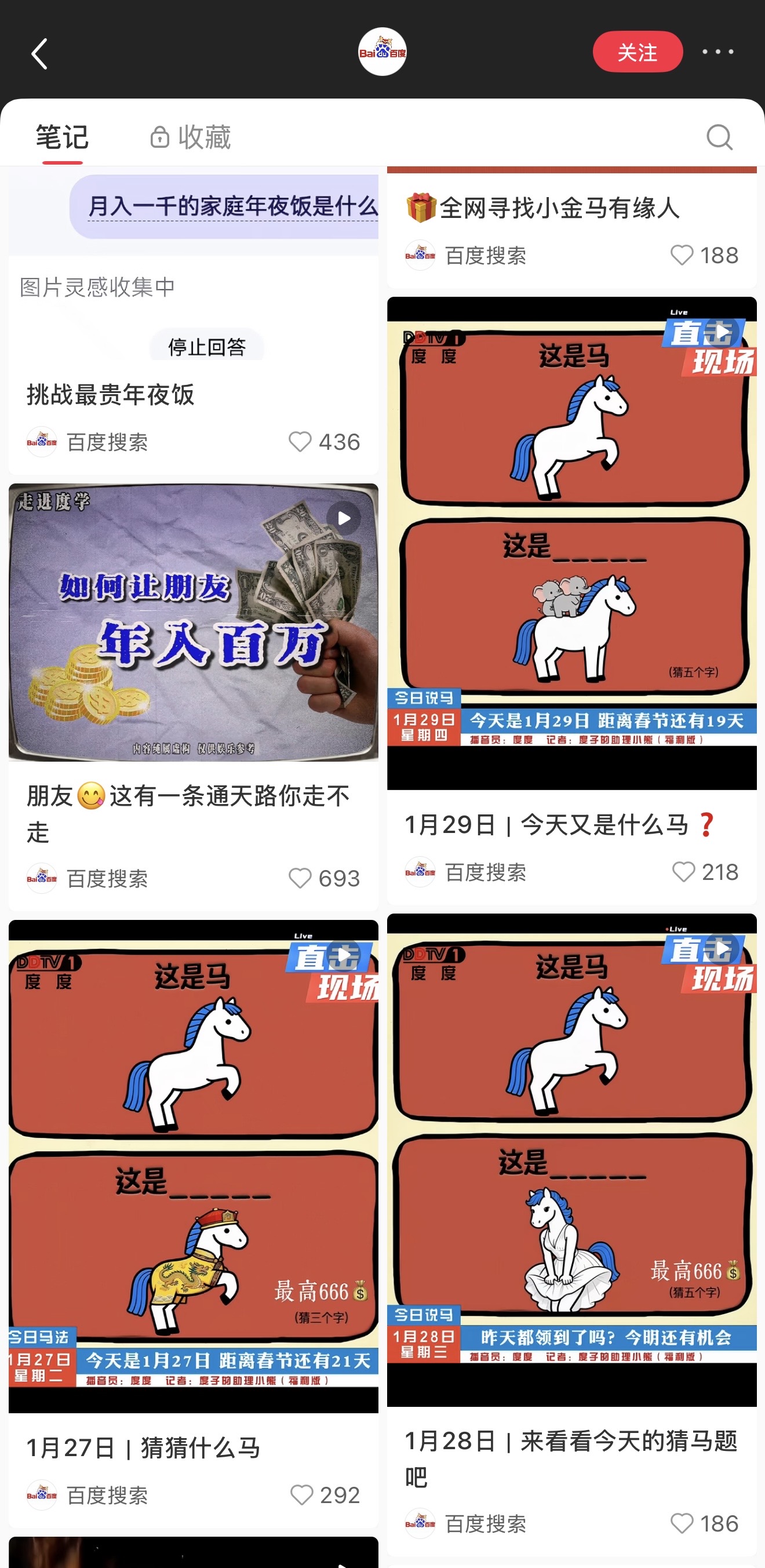Tap the Baidu logo avatar at top center
Viewport: 765px width, 1568px height.
(x=382, y=52)
